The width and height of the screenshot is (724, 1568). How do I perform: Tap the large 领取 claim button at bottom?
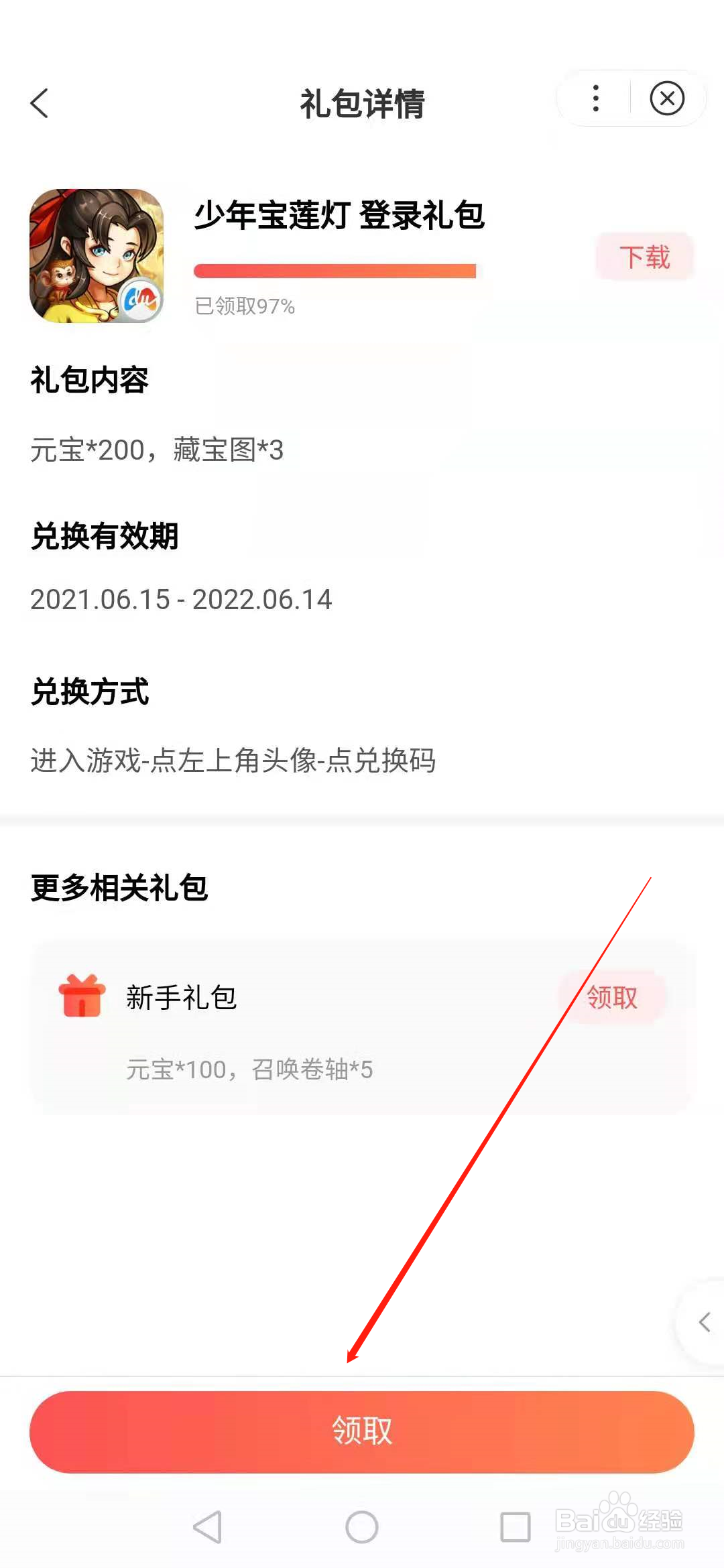[361, 1432]
